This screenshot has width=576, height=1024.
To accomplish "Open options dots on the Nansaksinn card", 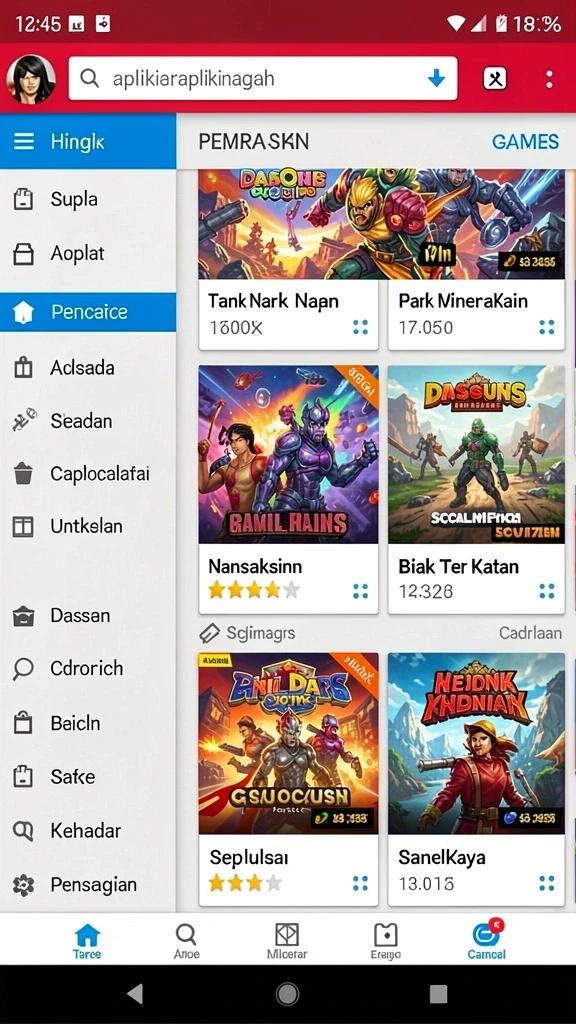I will pyautogui.click(x=360, y=591).
